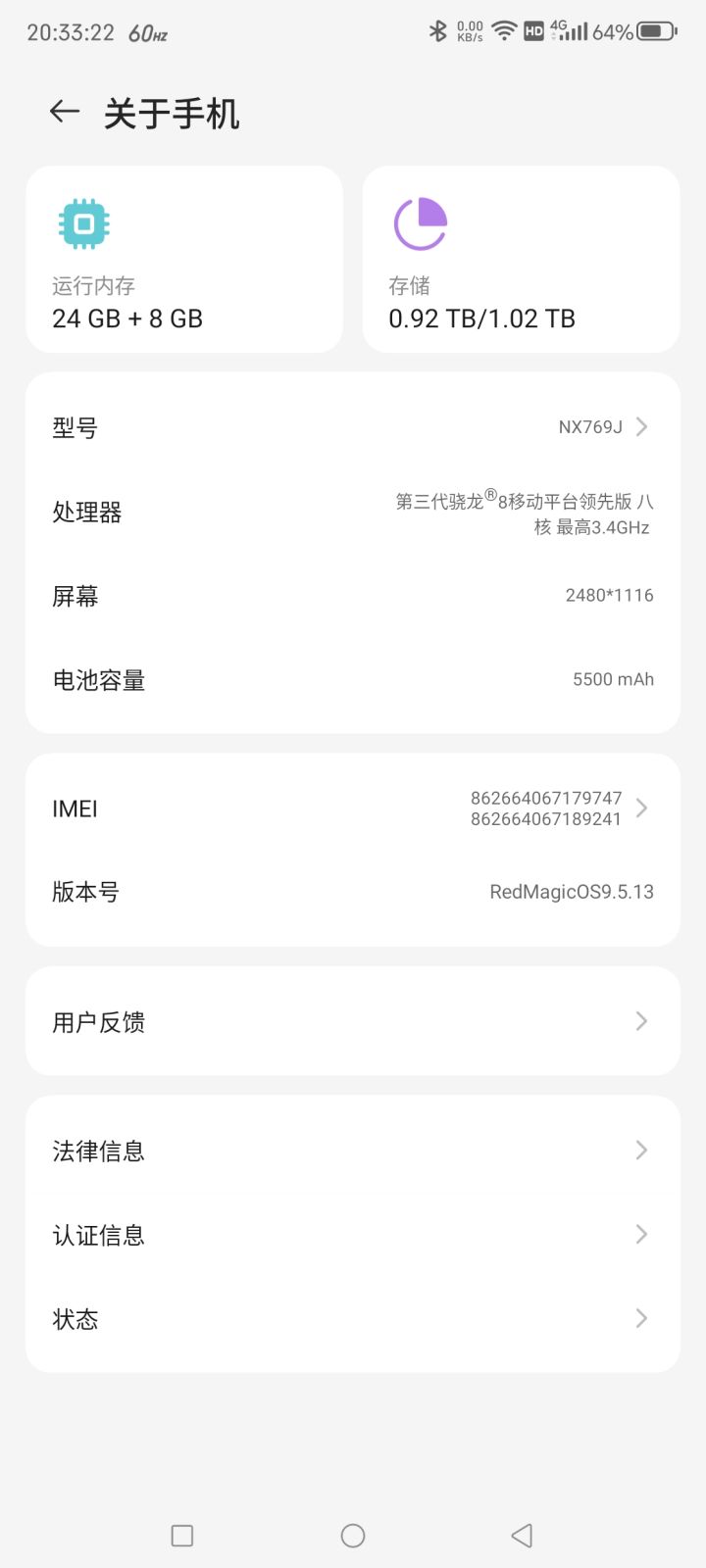The height and width of the screenshot is (1568, 706).
Task: Tap the RedMagicOS9.5.13 version number
Action: click(571, 891)
